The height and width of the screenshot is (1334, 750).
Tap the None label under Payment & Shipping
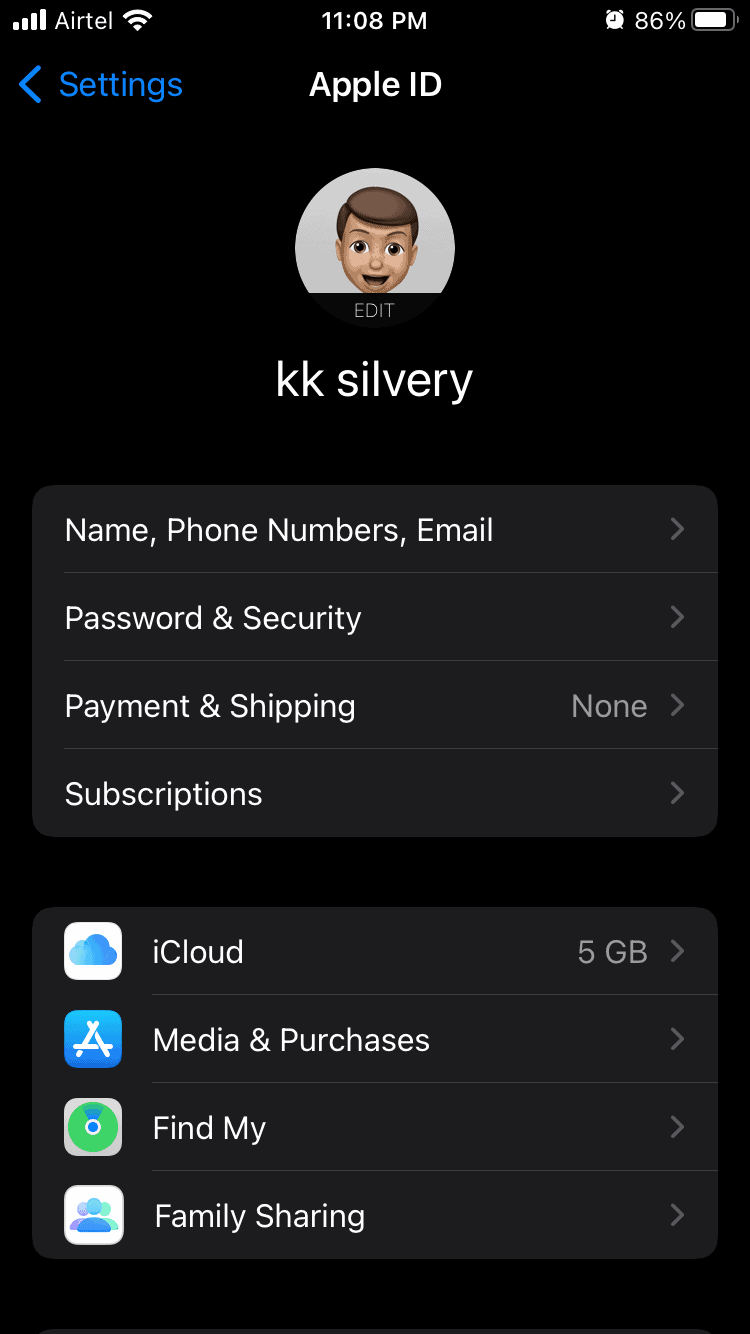click(x=609, y=705)
